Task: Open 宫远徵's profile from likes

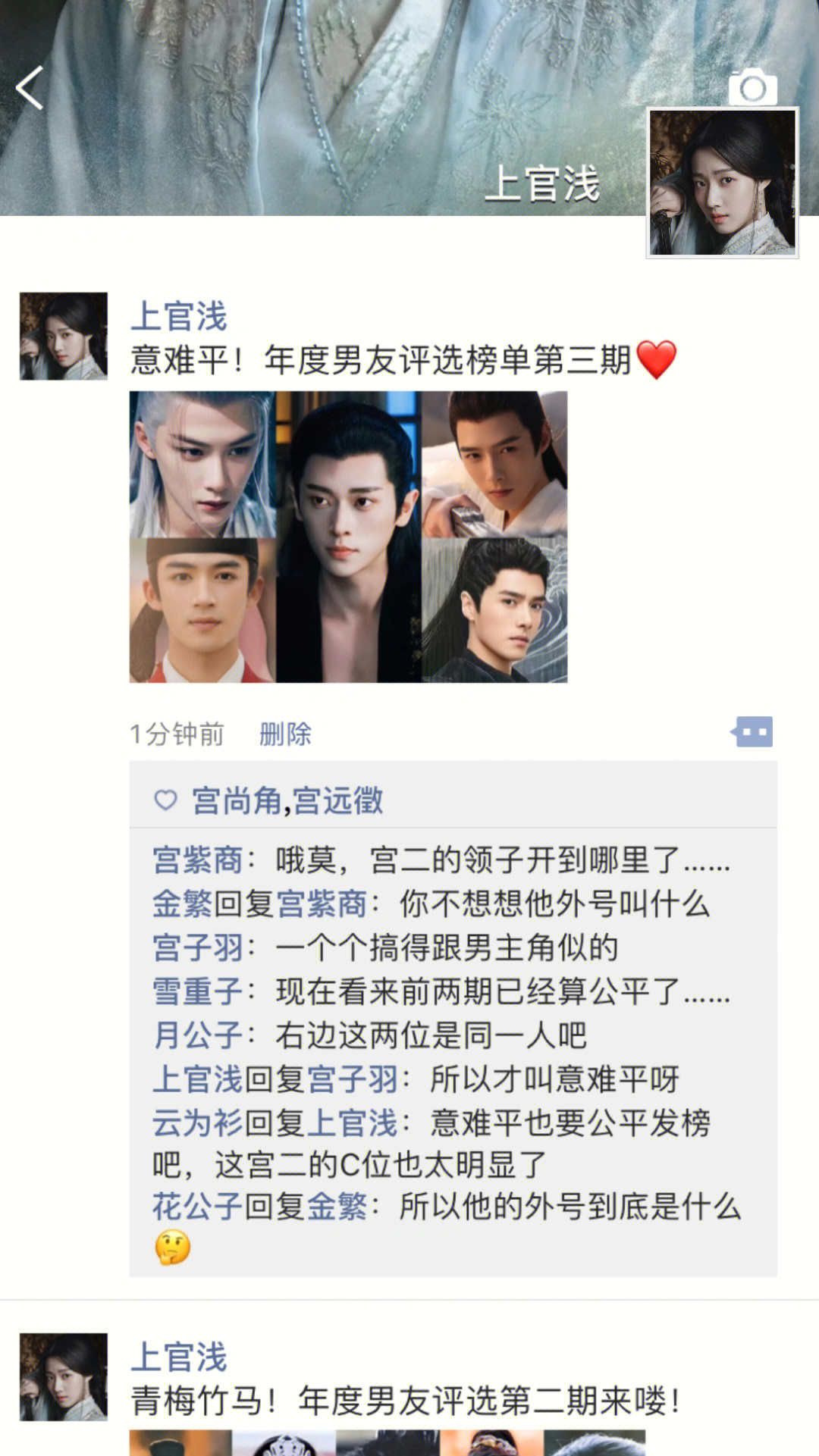Action: [338, 800]
